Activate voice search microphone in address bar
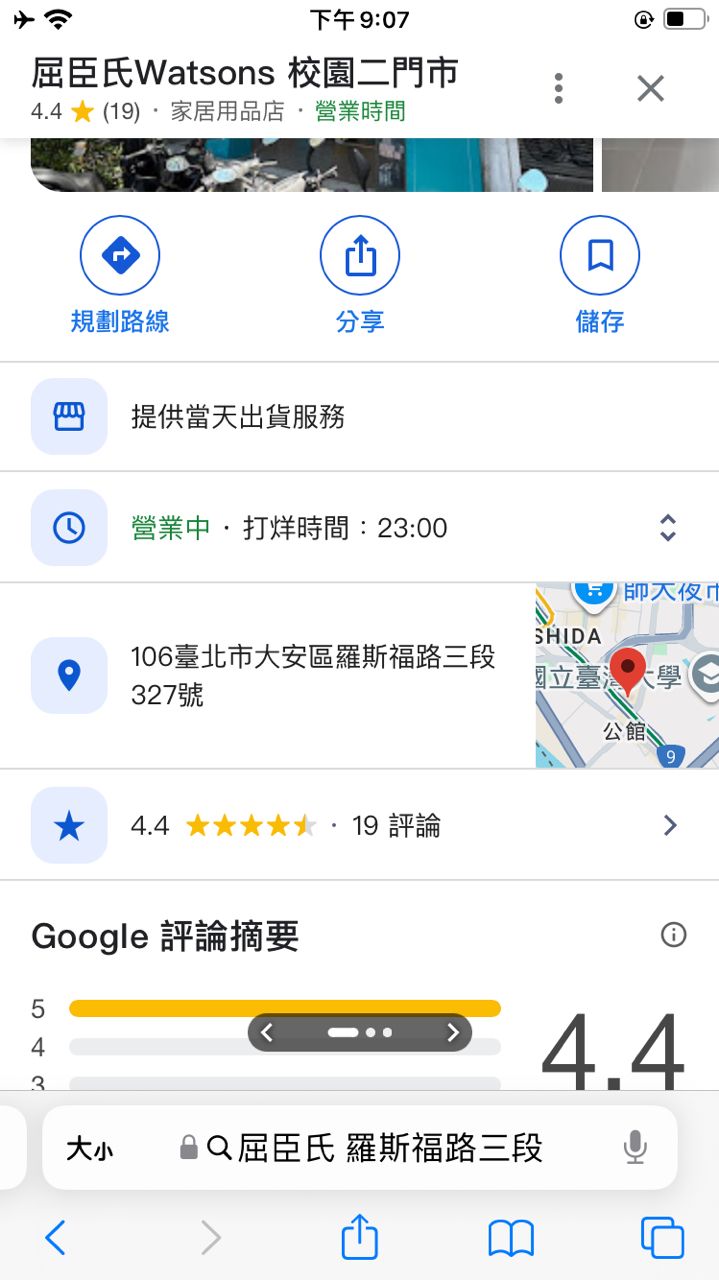 (635, 1148)
